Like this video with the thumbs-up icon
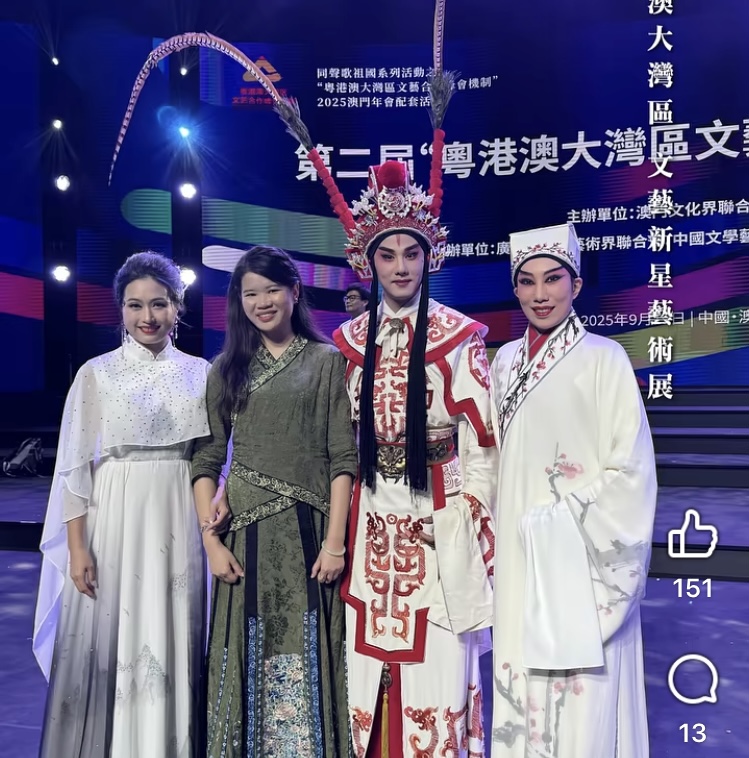This screenshot has width=749, height=758. coord(692,535)
